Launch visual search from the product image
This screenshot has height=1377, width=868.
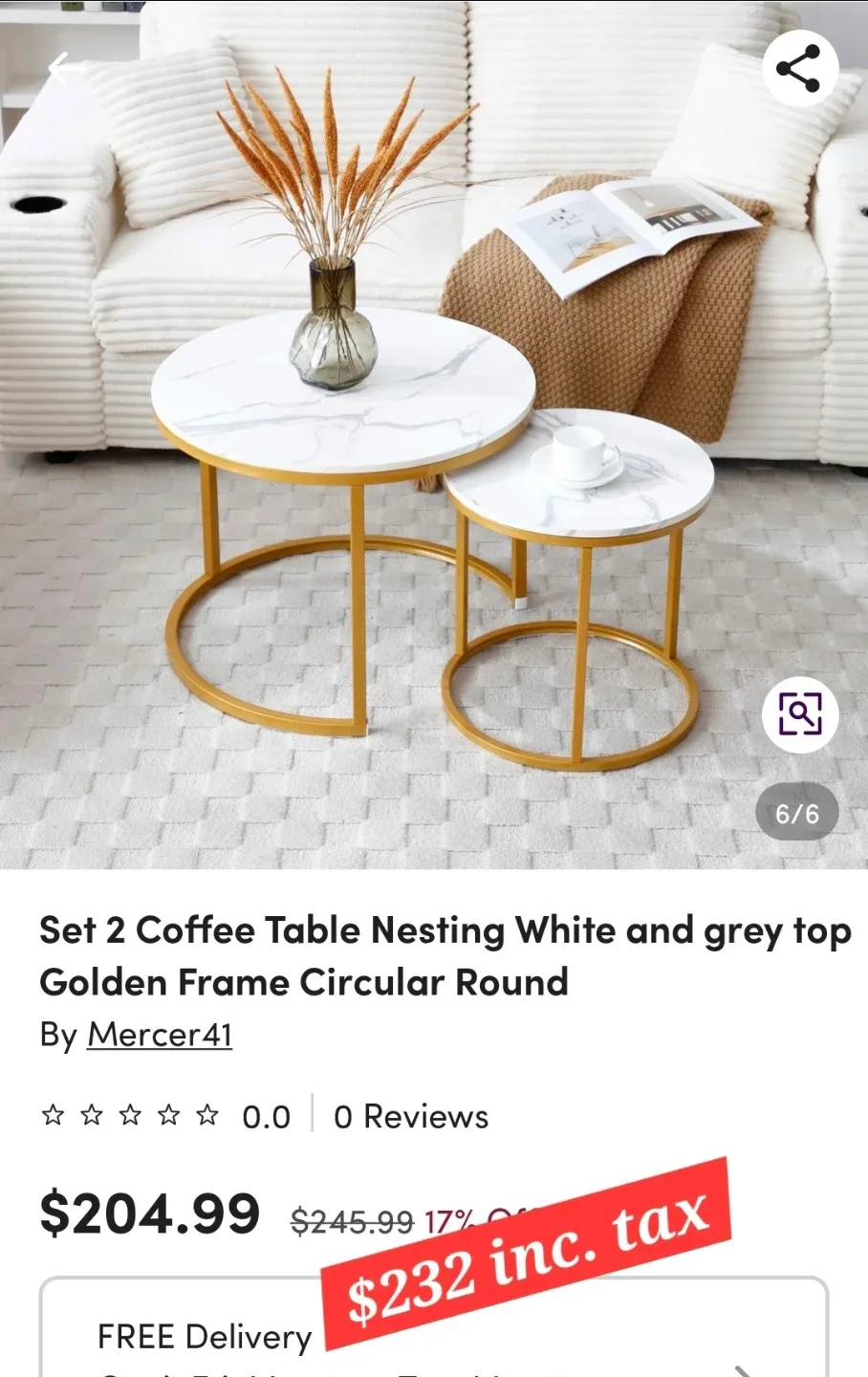[x=799, y=713]
